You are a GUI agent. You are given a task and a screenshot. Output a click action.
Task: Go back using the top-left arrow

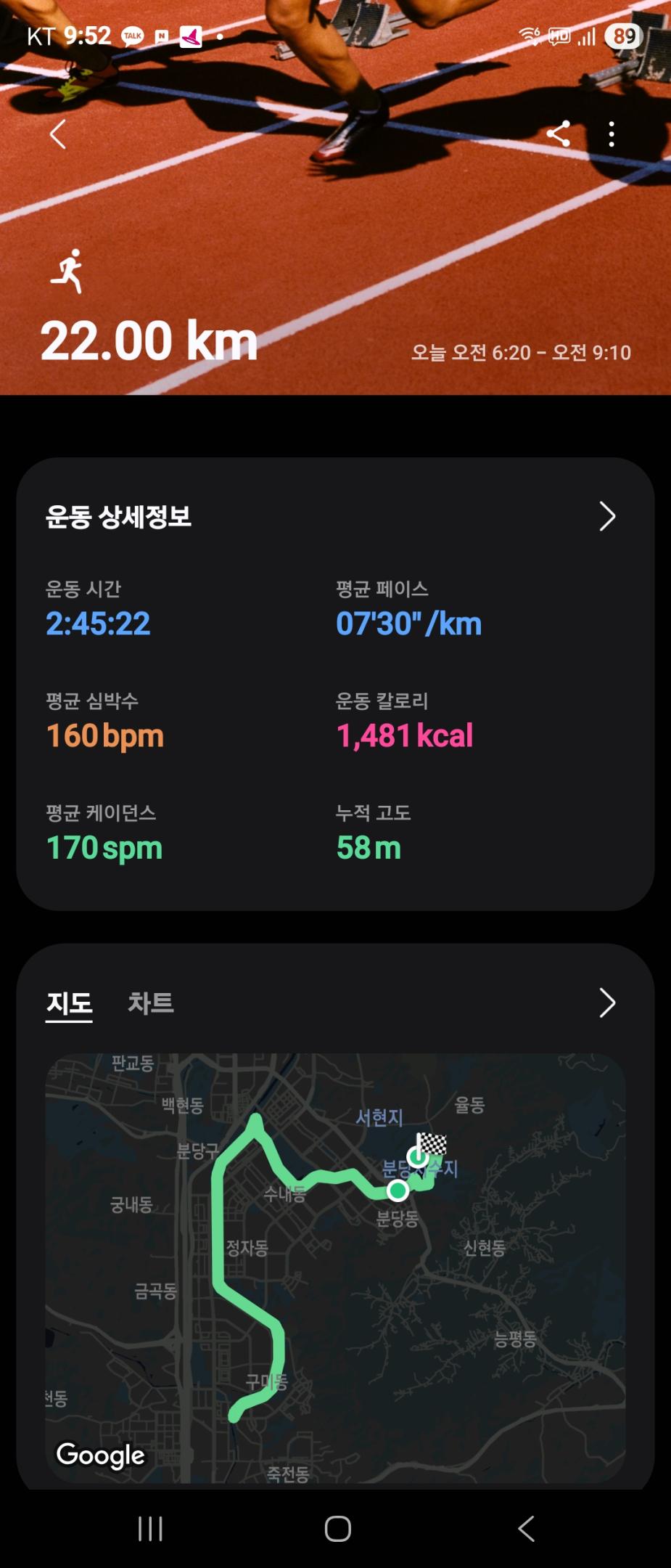tap(58, 134)
